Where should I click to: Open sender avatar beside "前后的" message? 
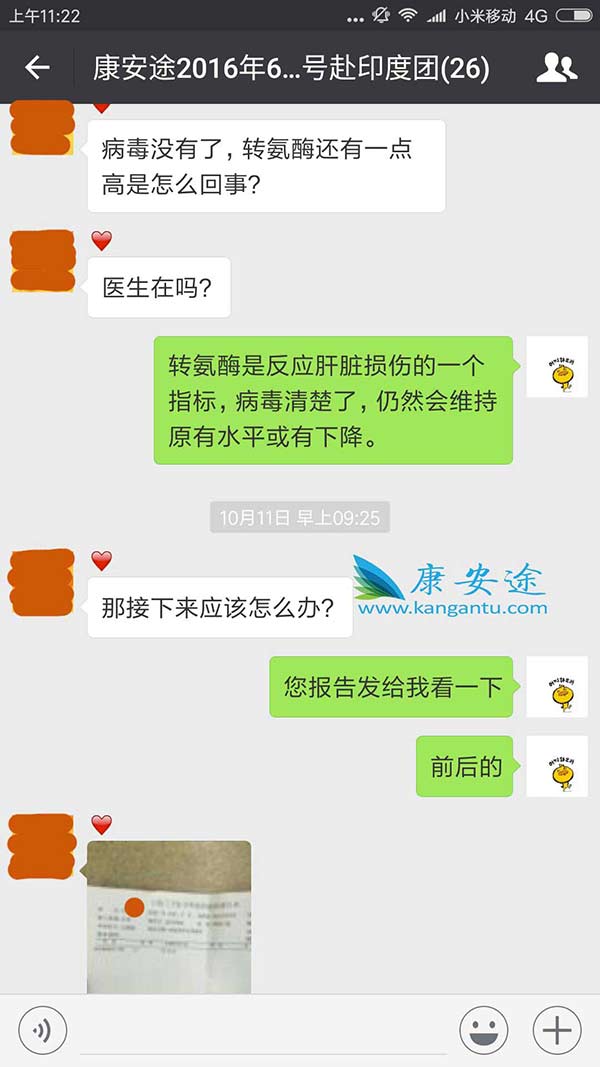pyautogui.click(x=557, y=766)
